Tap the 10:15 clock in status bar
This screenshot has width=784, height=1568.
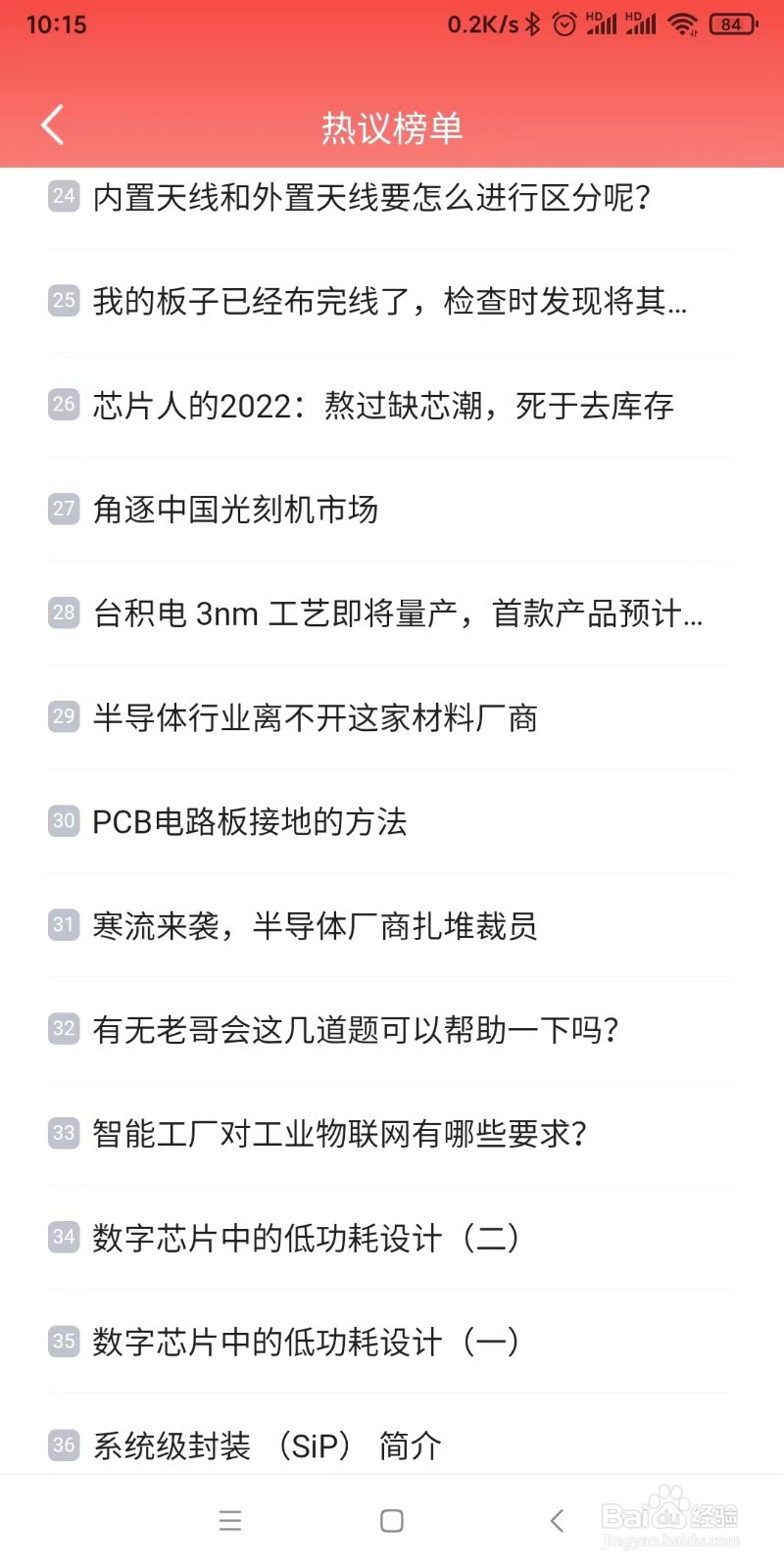coord(56,24)
